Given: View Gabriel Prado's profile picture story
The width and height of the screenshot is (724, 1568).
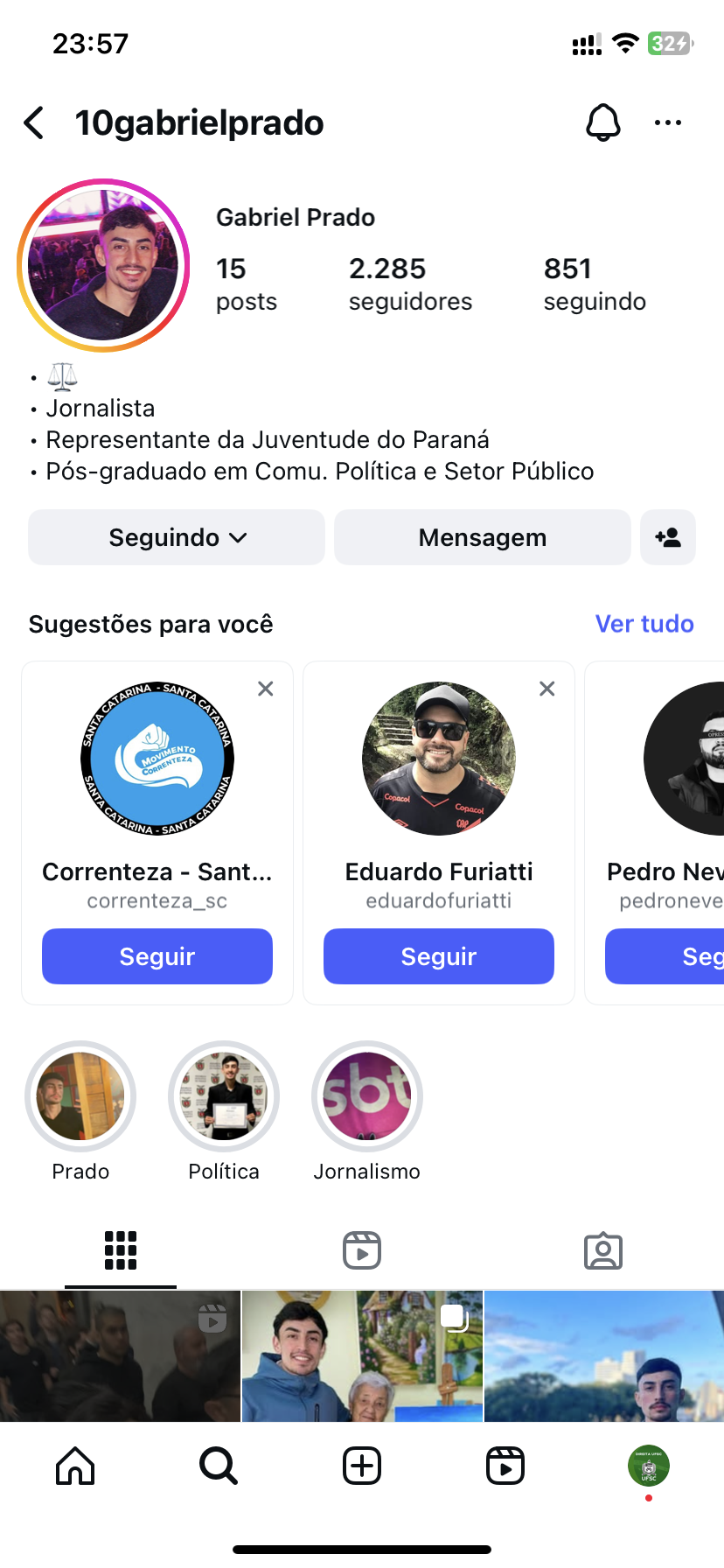Looking at the screenshot, I should 103,265.
